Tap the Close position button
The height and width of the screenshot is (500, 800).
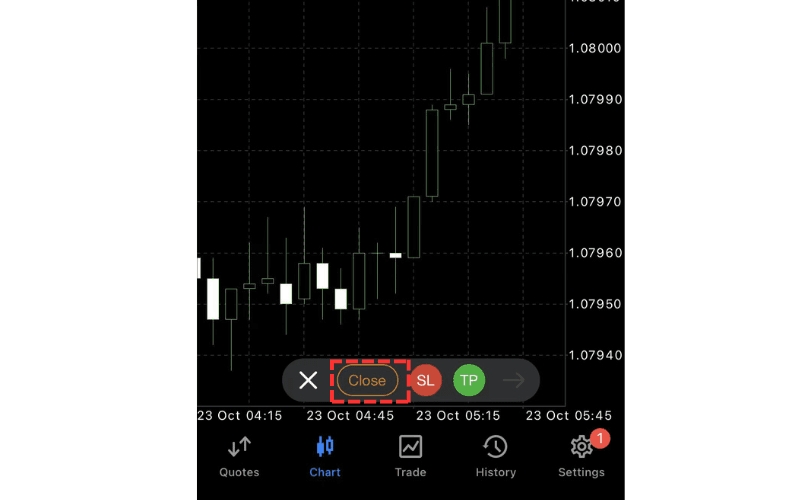[367, 380]
